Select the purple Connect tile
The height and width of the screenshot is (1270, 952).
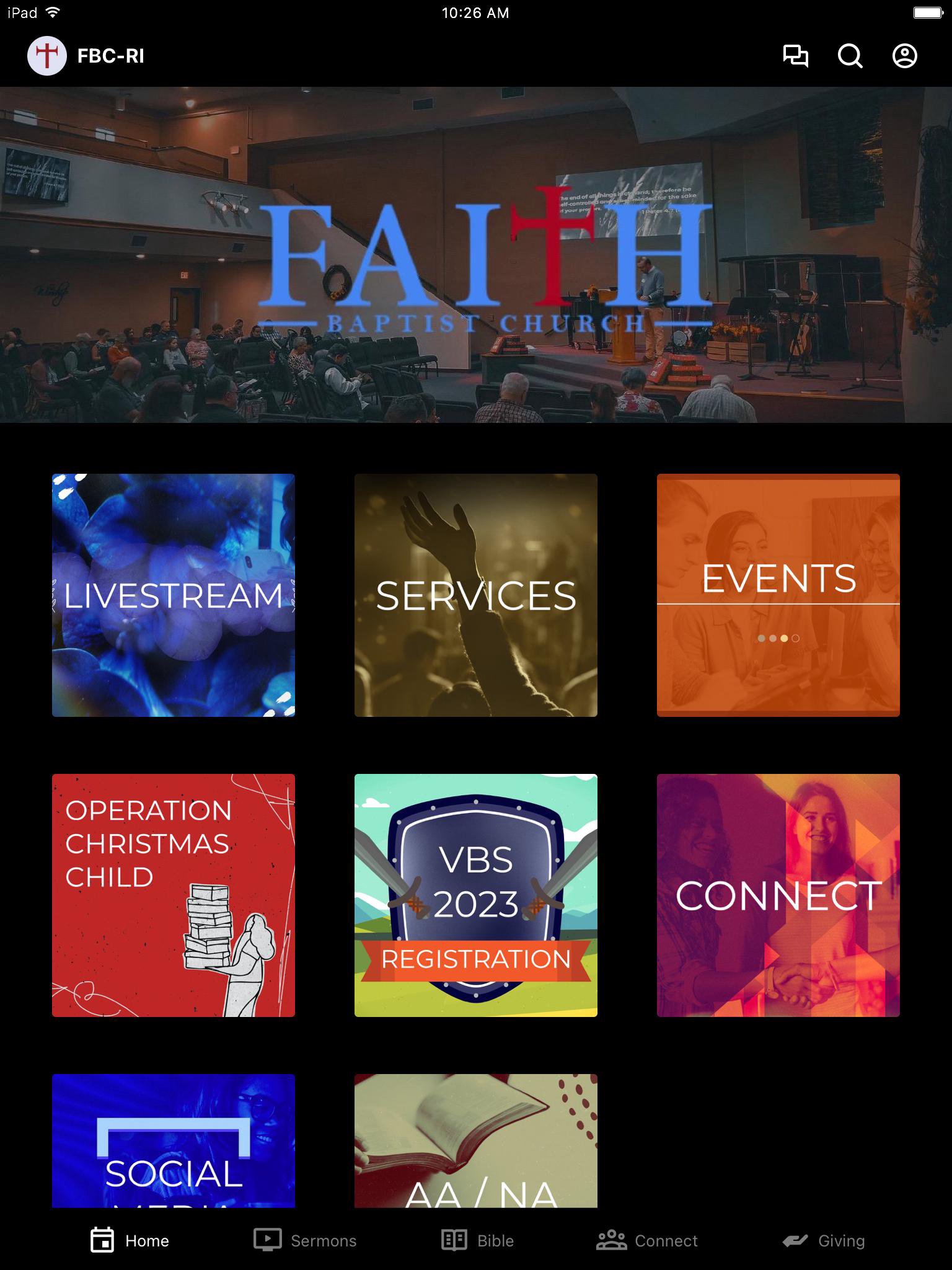pyautogui.click(x=778, y=895)
